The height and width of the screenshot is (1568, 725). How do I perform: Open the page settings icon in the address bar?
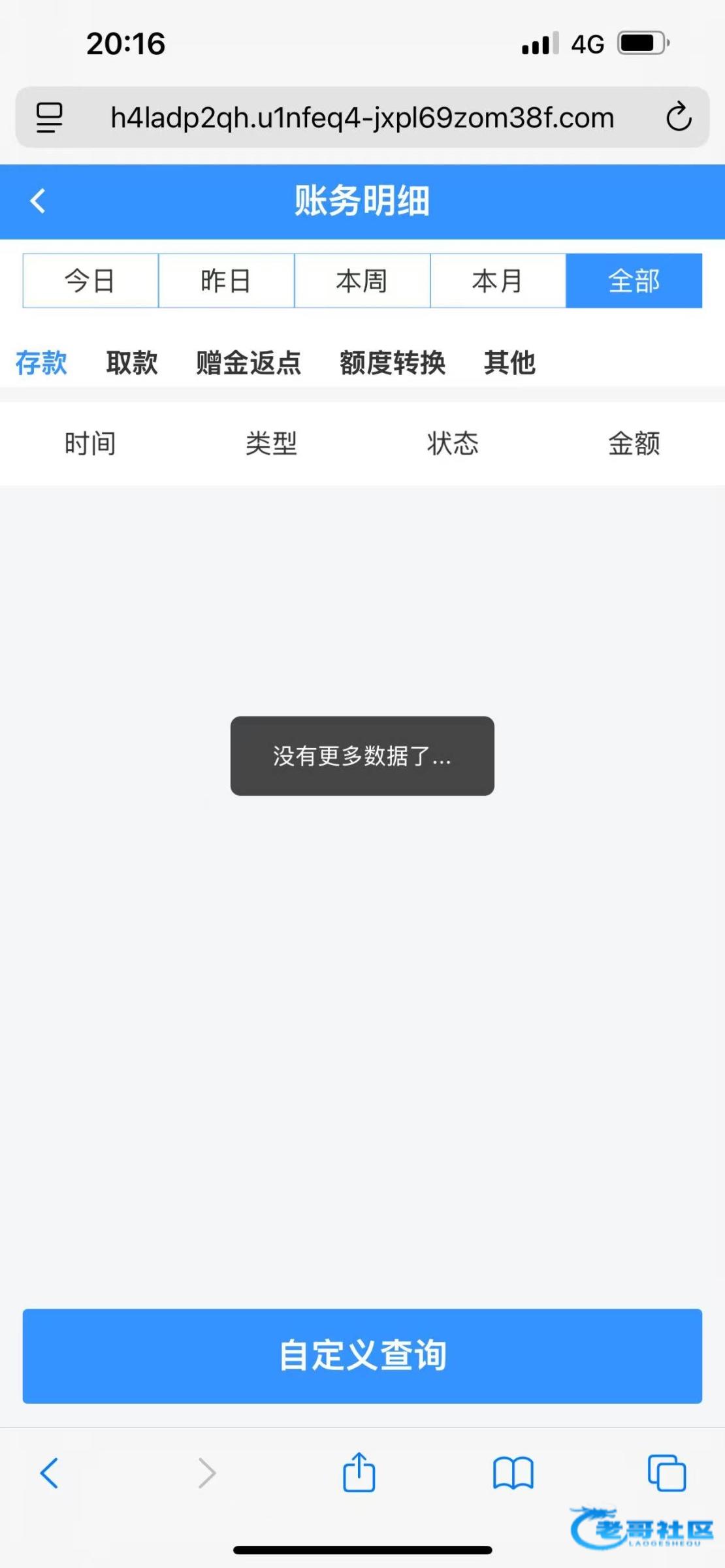(x=49, y=118)
